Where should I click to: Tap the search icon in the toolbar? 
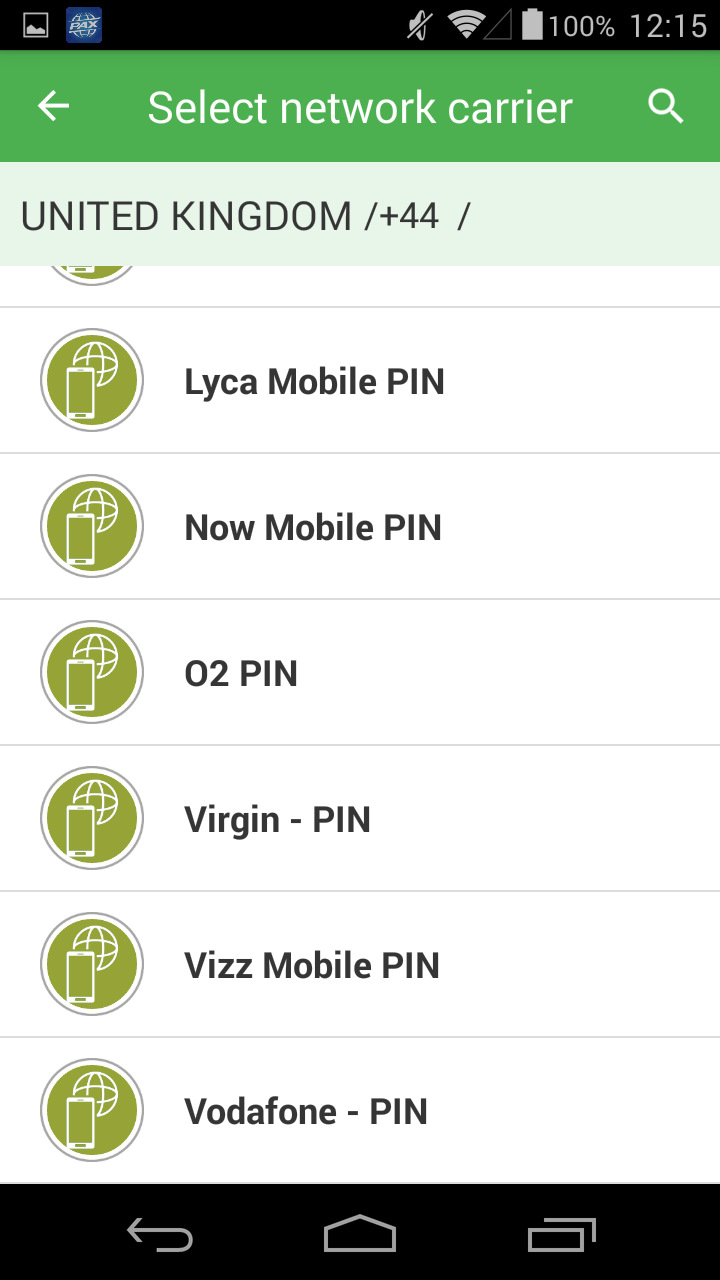click(x=665, y=106)
